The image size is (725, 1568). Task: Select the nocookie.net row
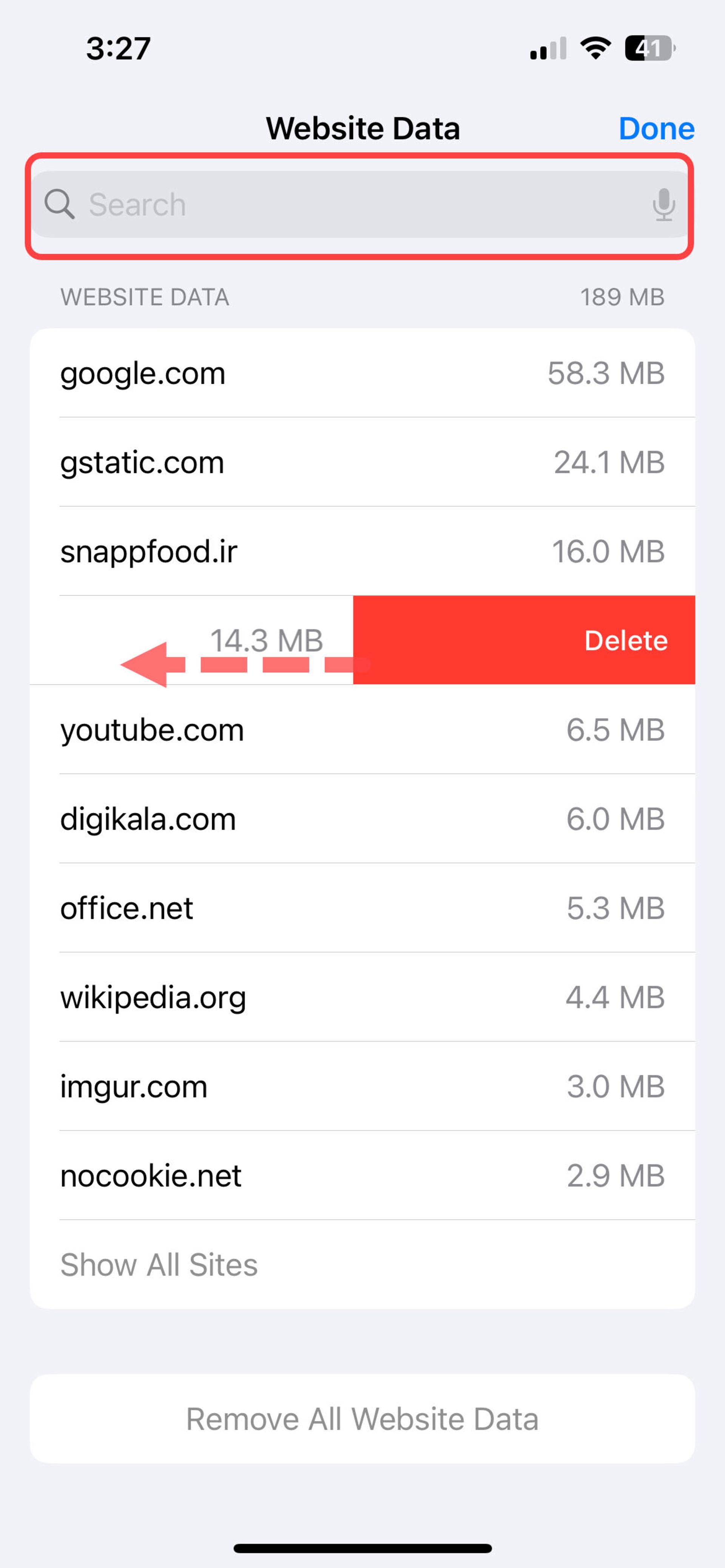pyautogui.click(x=362, y=1176)
